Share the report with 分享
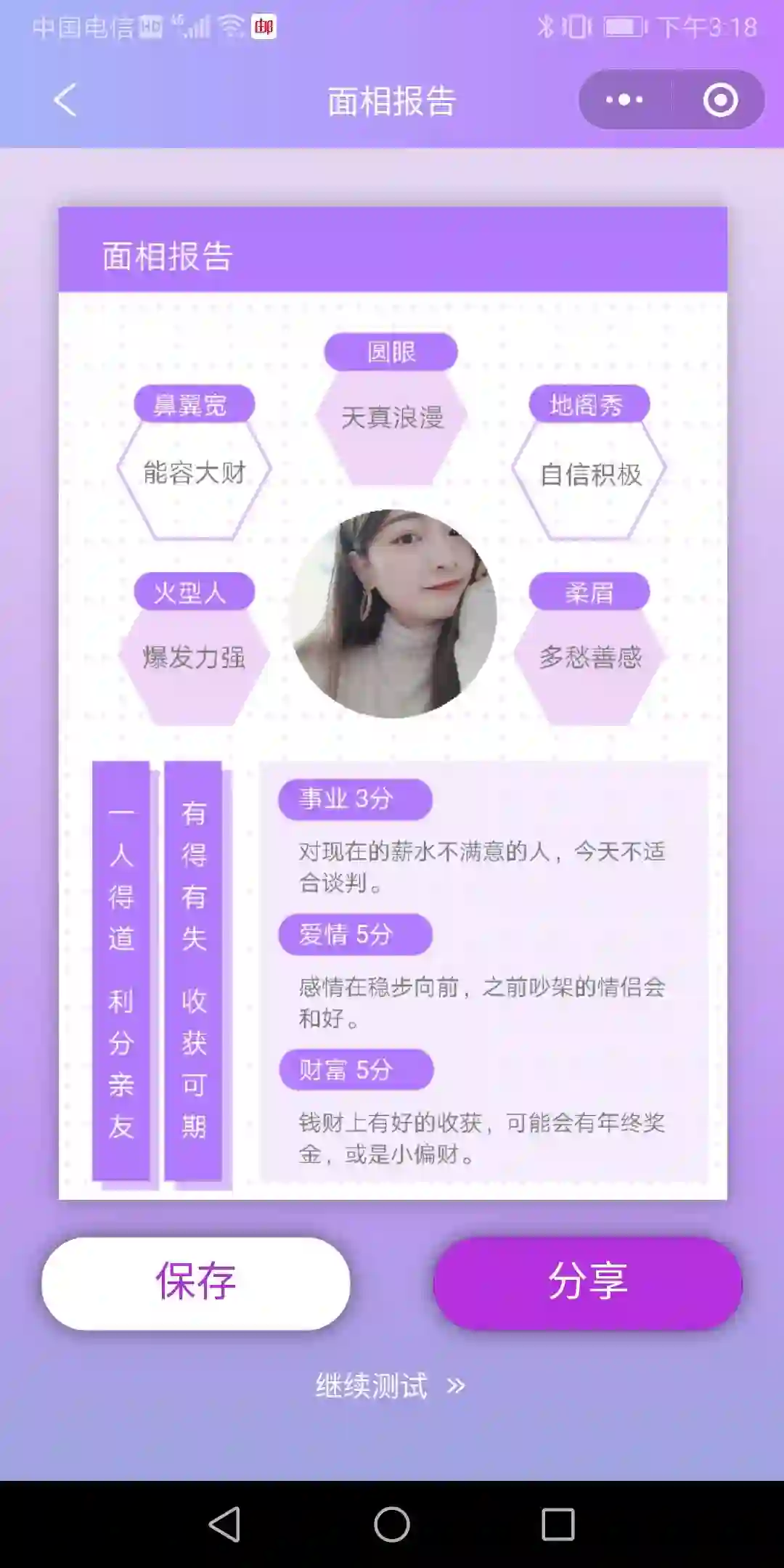This screenshot has width=784, height=1568. [588, 1283]
